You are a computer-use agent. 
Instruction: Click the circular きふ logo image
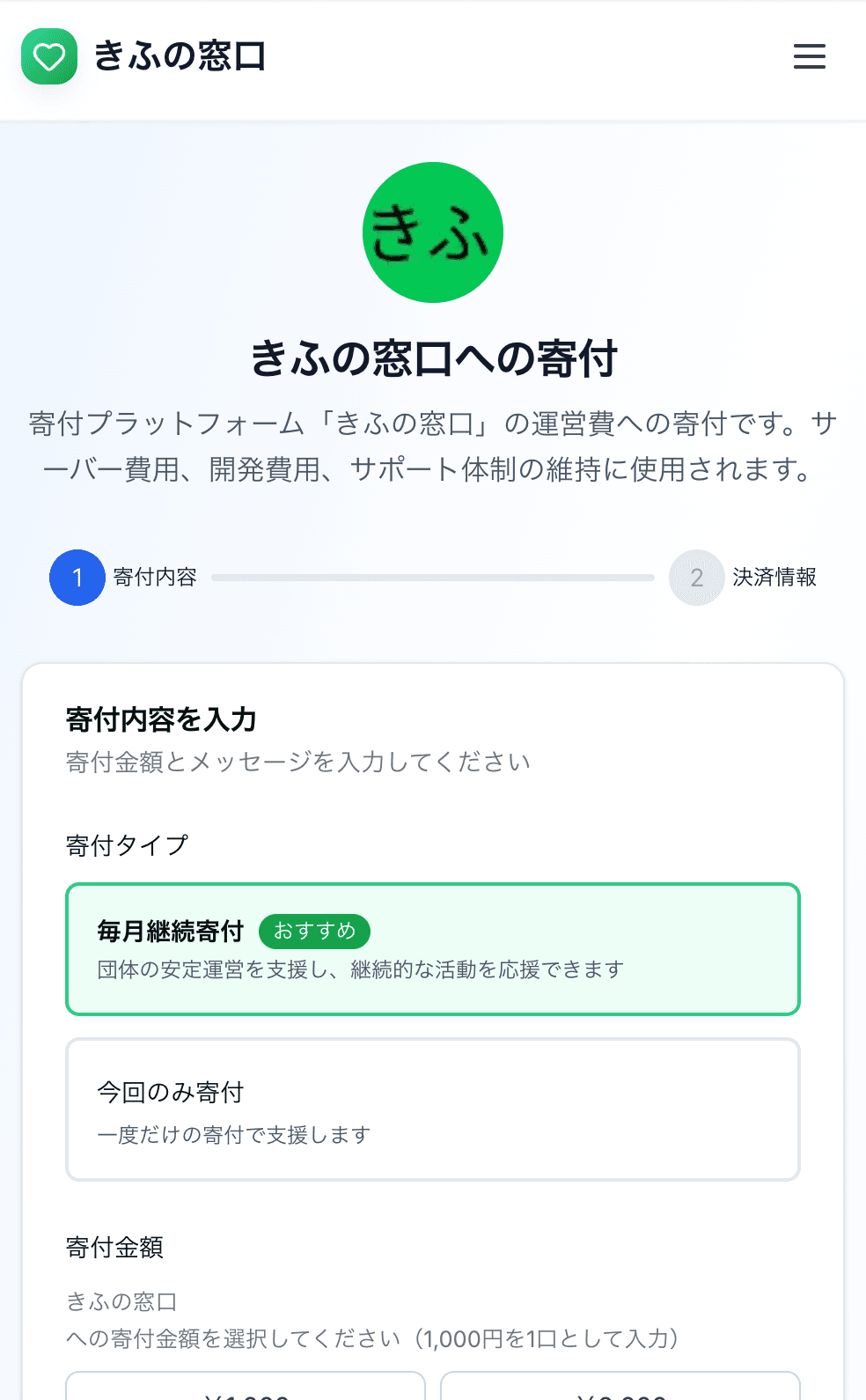coord(432,231)
